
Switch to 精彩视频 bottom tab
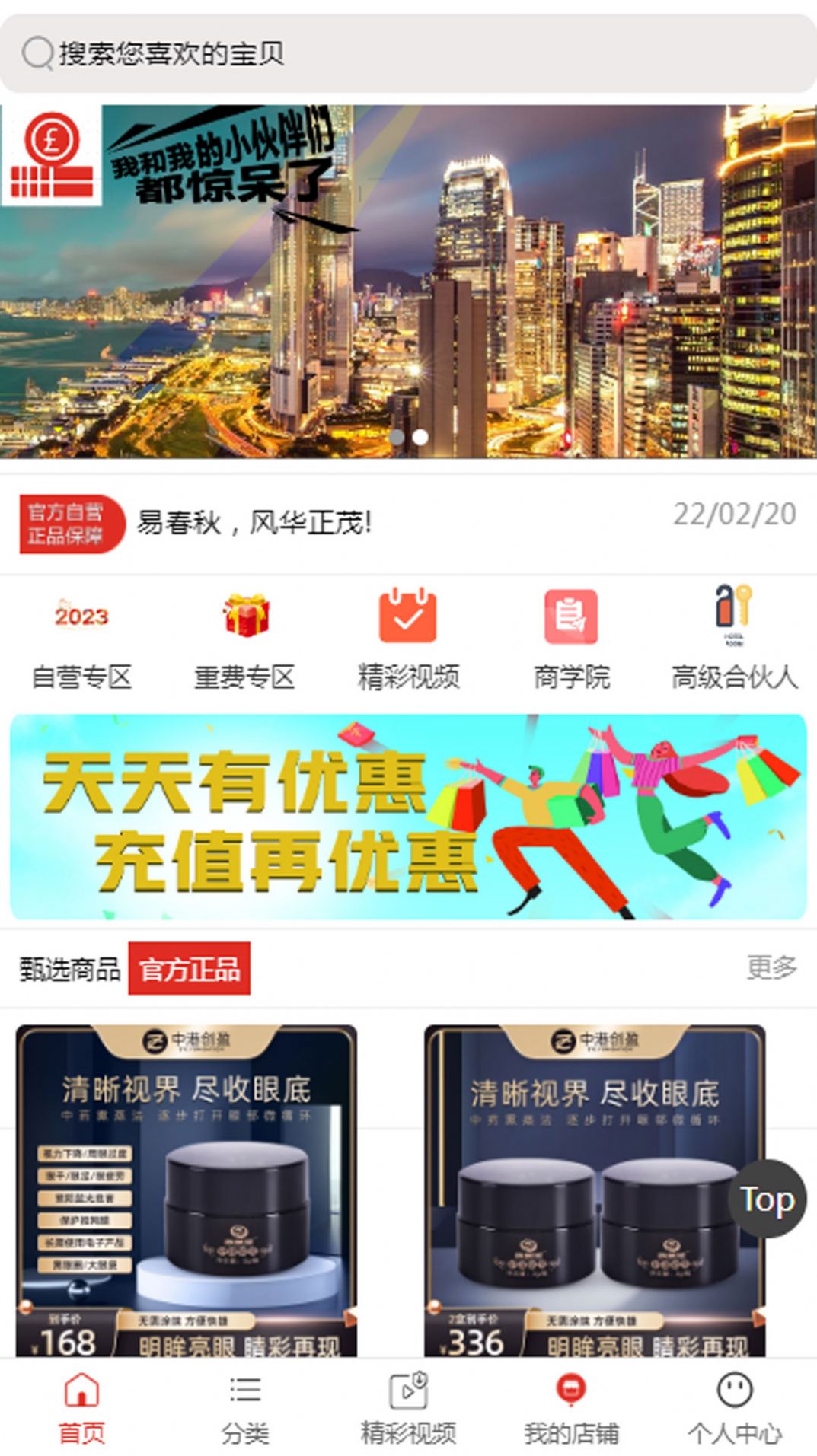[x=408, y=1408]
